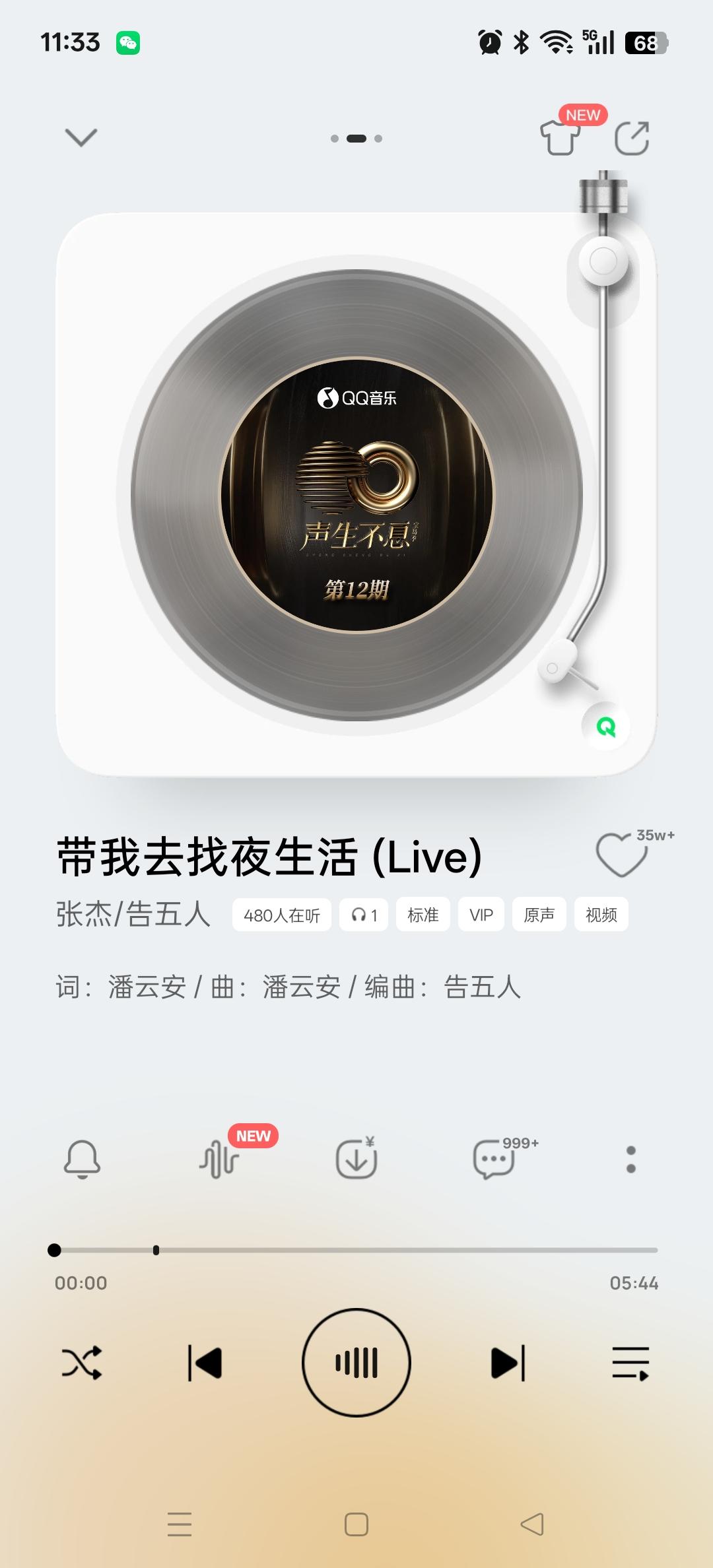713x1568 pixels.
Task: Open the play queue list
Action: [630, 1363]
